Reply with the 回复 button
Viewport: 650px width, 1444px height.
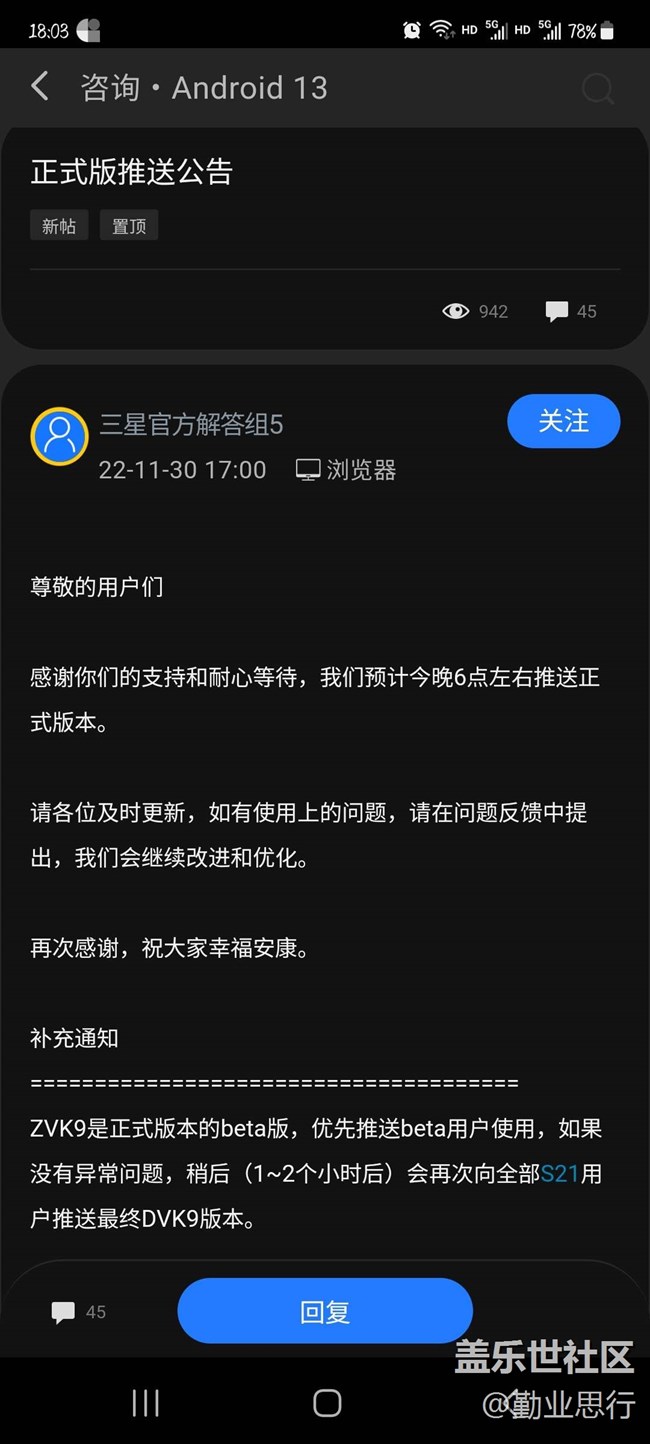point(325,1311)
